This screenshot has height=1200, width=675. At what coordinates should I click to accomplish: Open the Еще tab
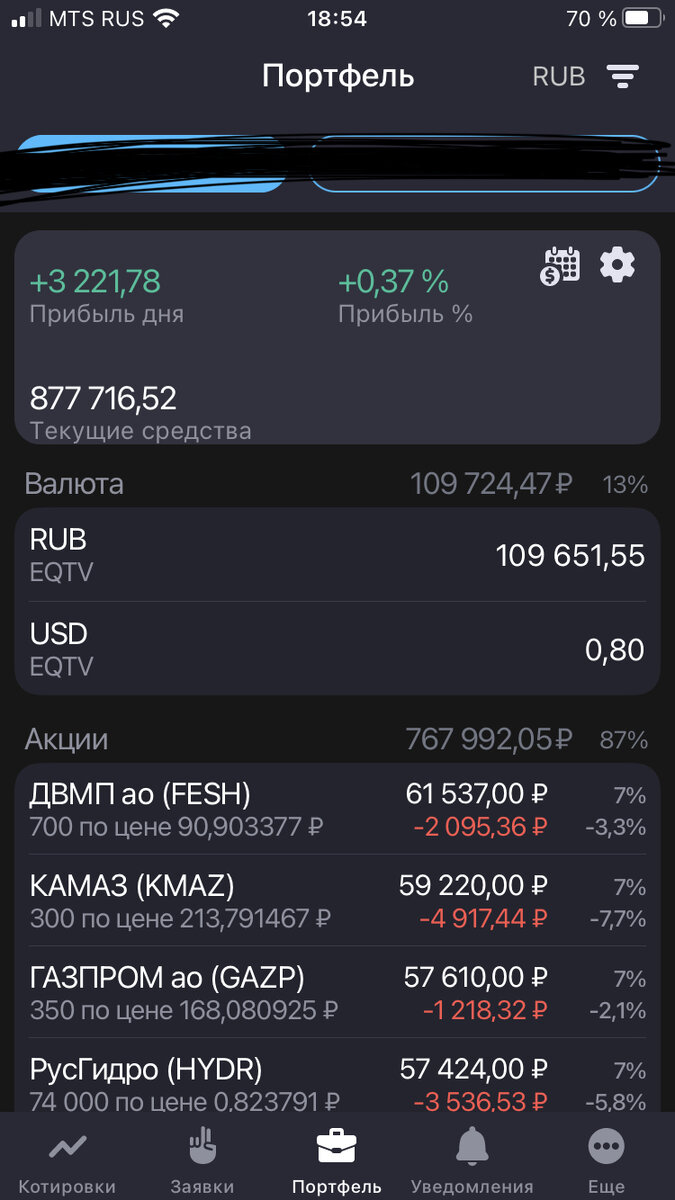pos(607,1162)
